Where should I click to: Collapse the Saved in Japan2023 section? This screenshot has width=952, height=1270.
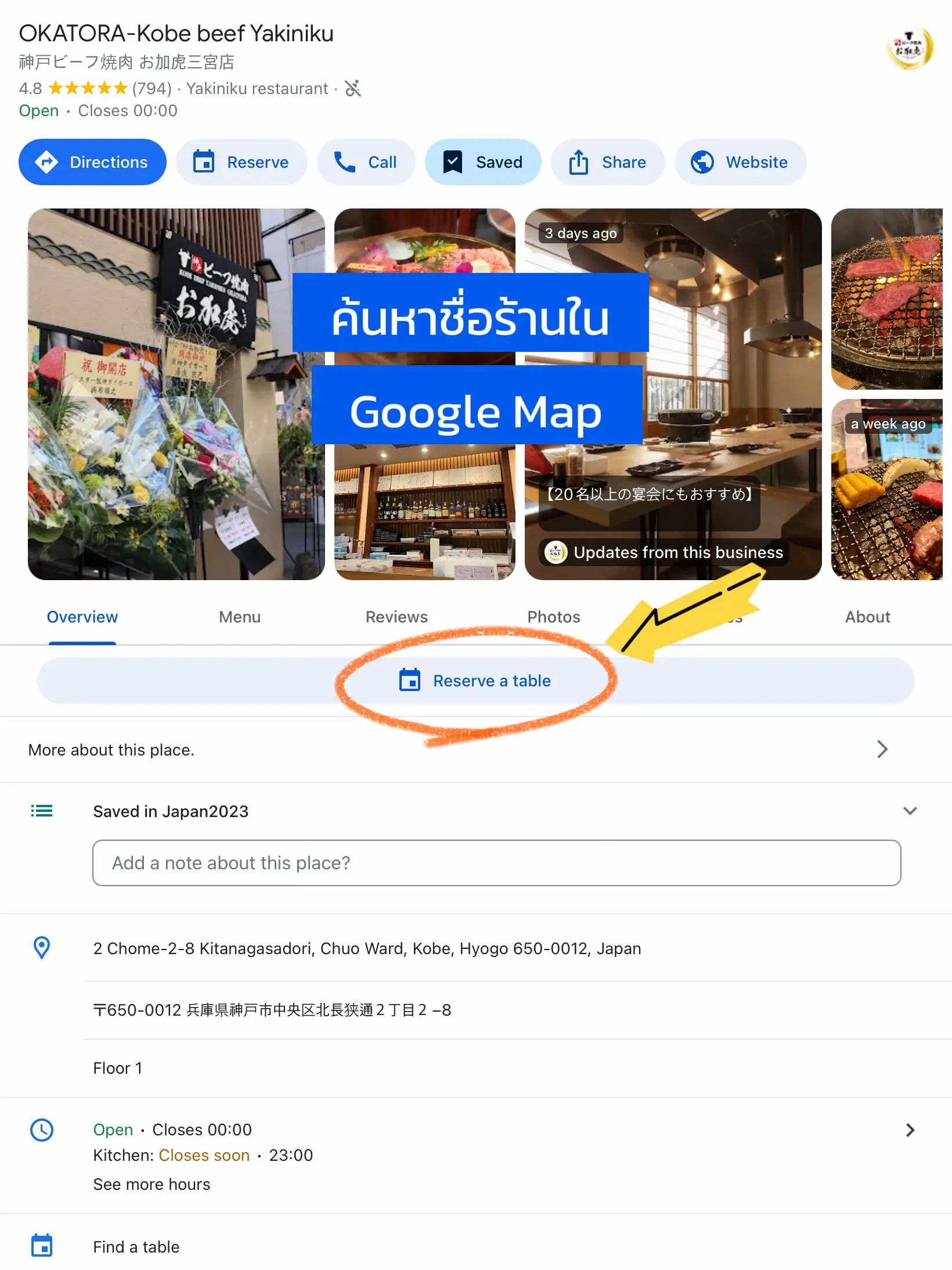(910, 811)
